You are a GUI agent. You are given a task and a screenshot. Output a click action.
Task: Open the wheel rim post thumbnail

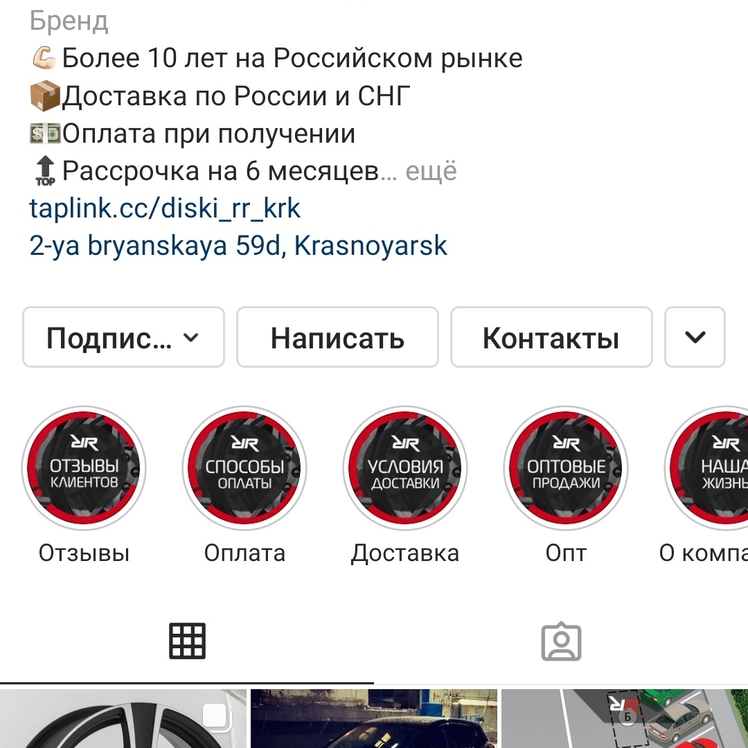pyautogui.click(x=123, y=720)
